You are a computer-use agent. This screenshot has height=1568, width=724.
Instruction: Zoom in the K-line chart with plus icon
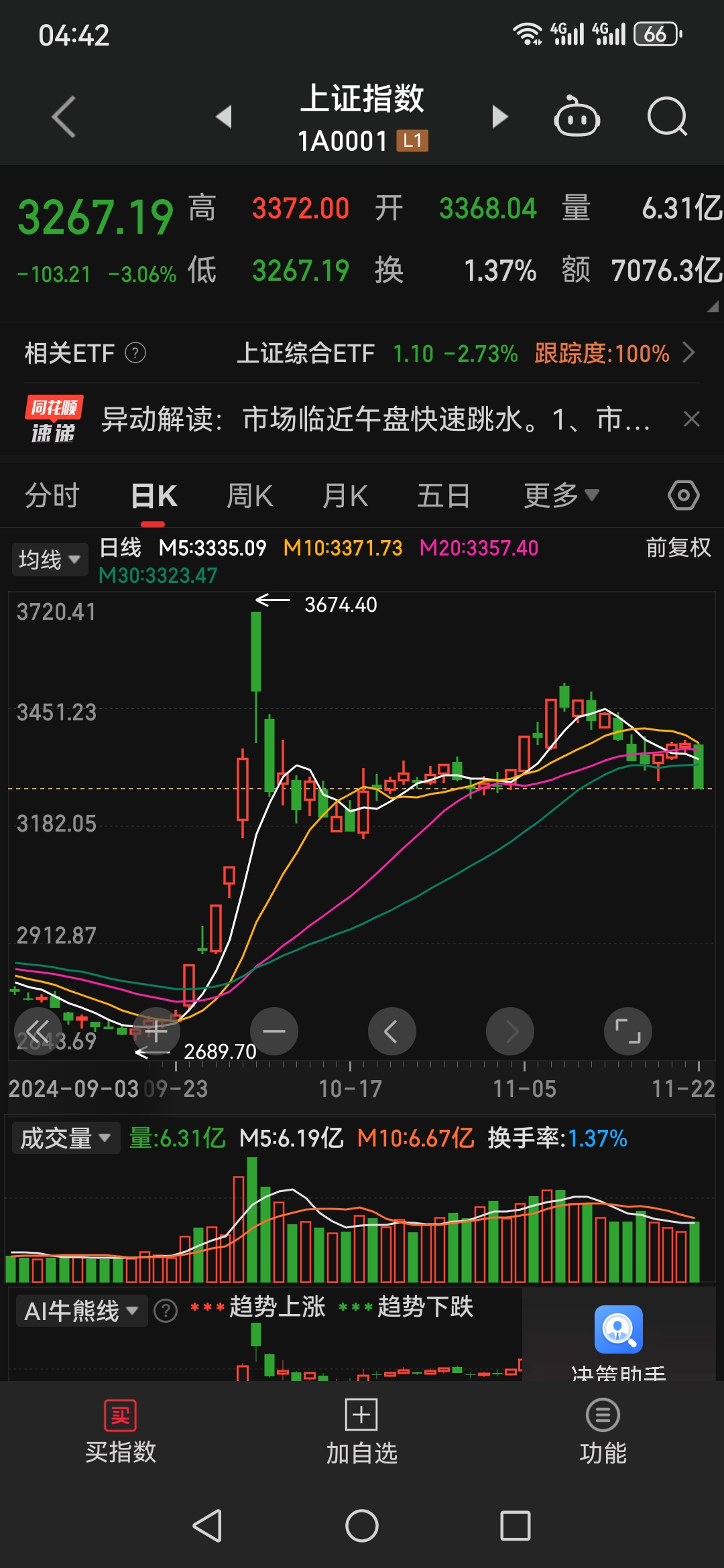tap(156, 1031)
